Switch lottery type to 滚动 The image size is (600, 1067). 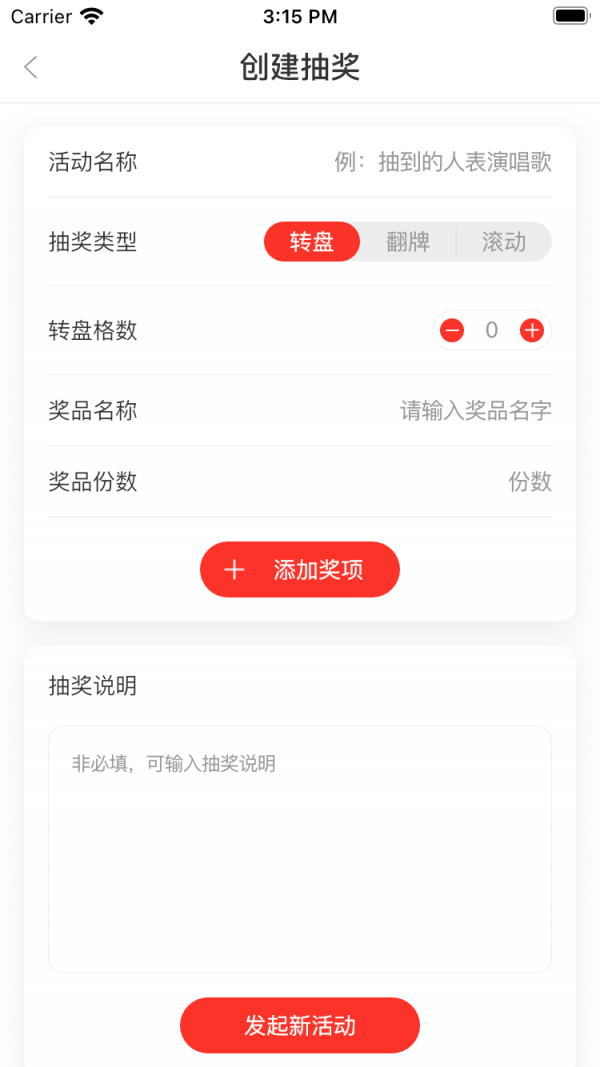tap(503, 242)
